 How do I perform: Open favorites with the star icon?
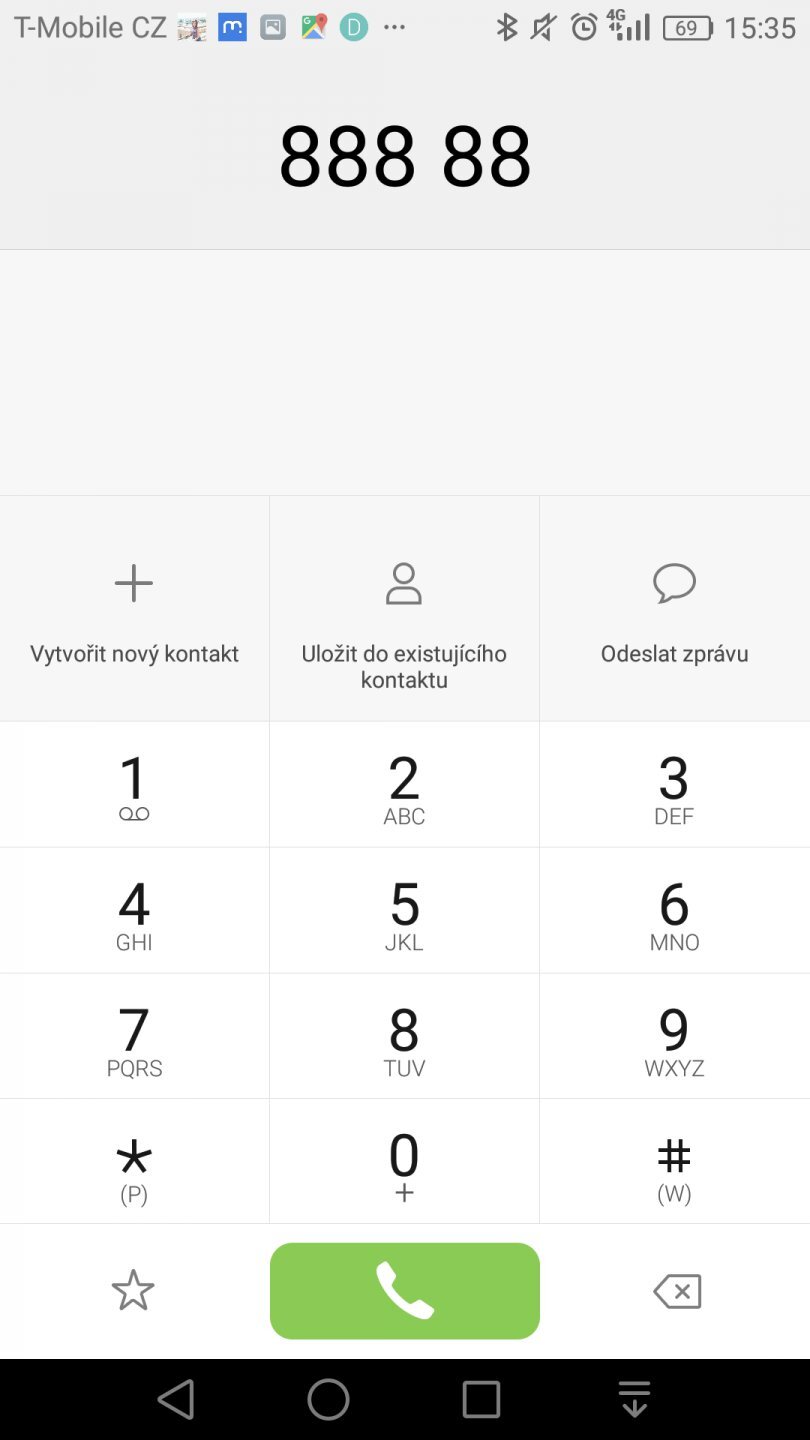[x=134, y=1291]
